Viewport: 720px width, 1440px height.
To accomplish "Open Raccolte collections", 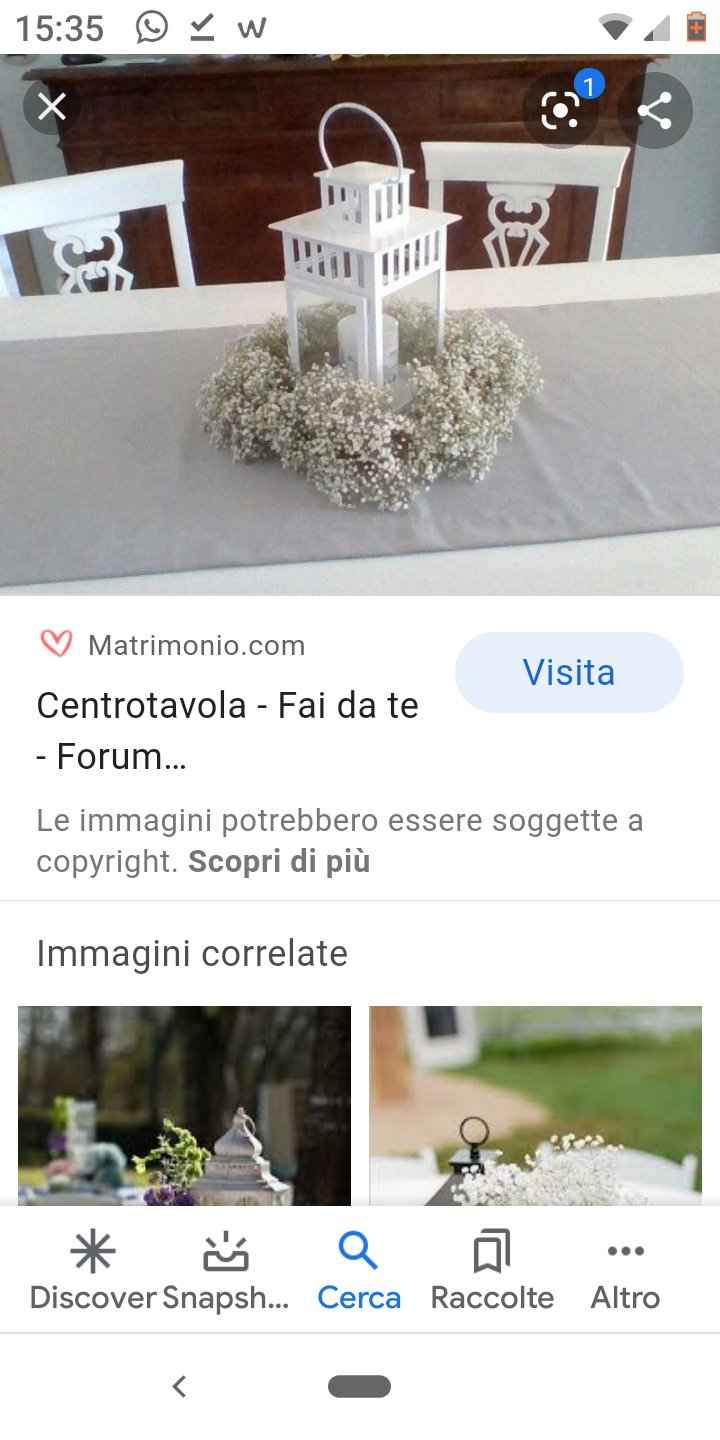I will [492, 1265].
